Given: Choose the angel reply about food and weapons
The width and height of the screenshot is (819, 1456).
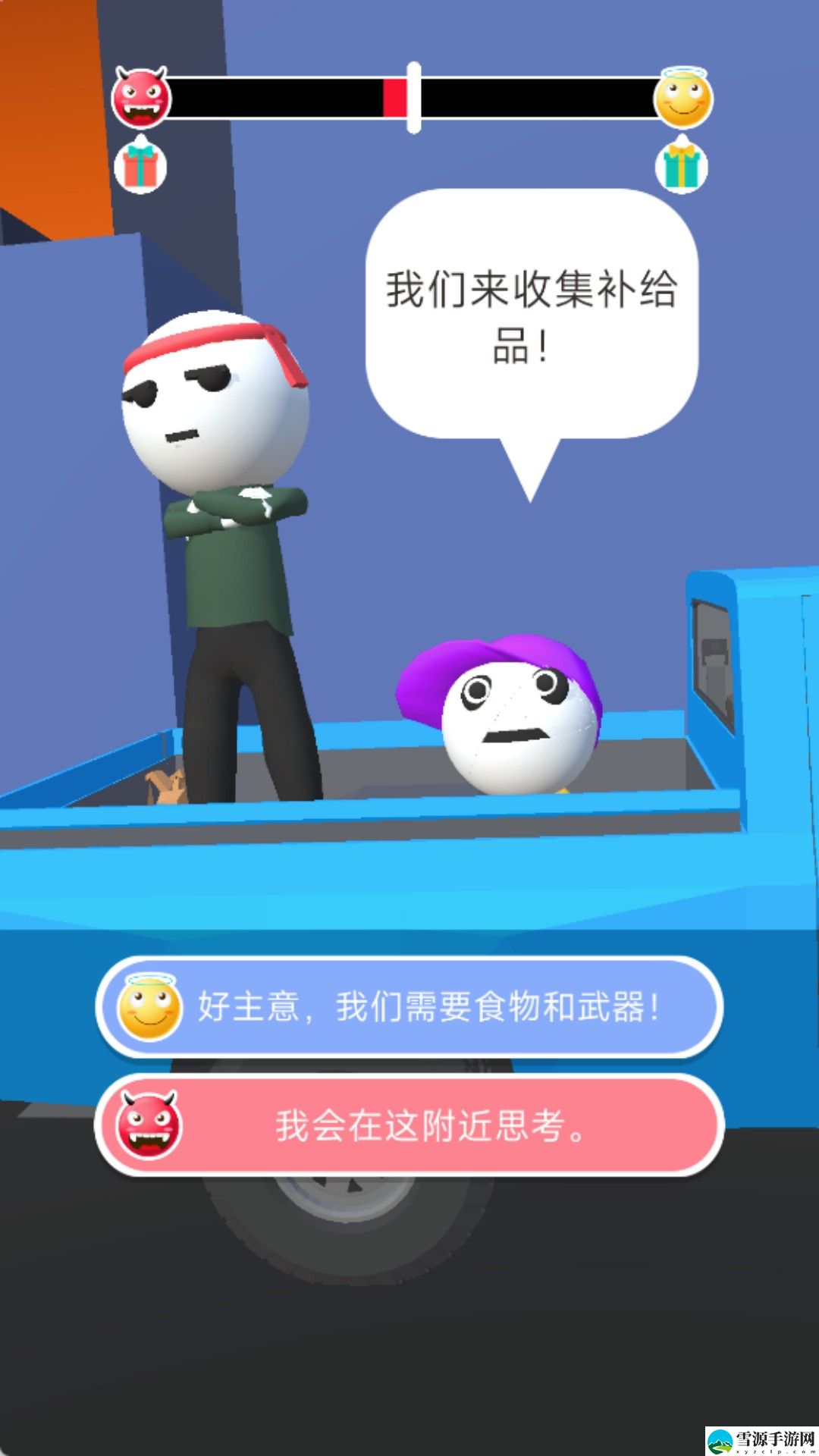Looking at the screenshot, I should [409, 1007].
